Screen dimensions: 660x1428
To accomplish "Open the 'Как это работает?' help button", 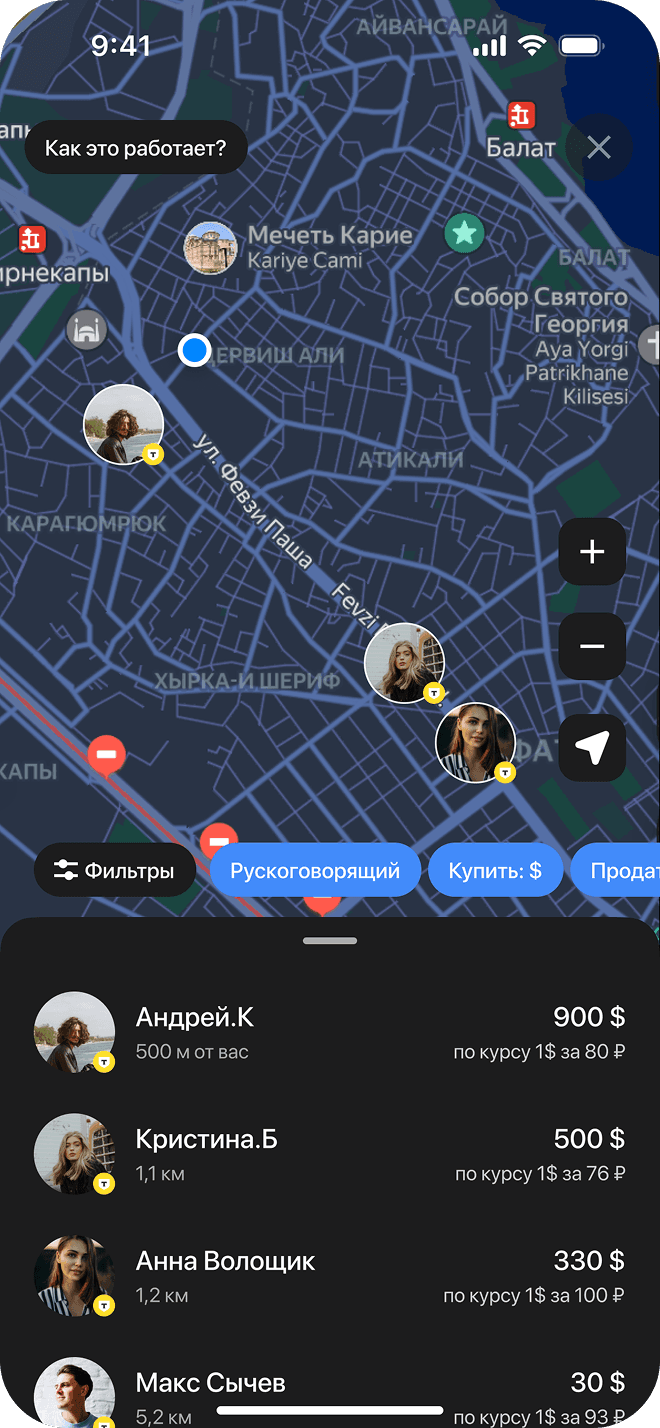I will pos(135,149).
